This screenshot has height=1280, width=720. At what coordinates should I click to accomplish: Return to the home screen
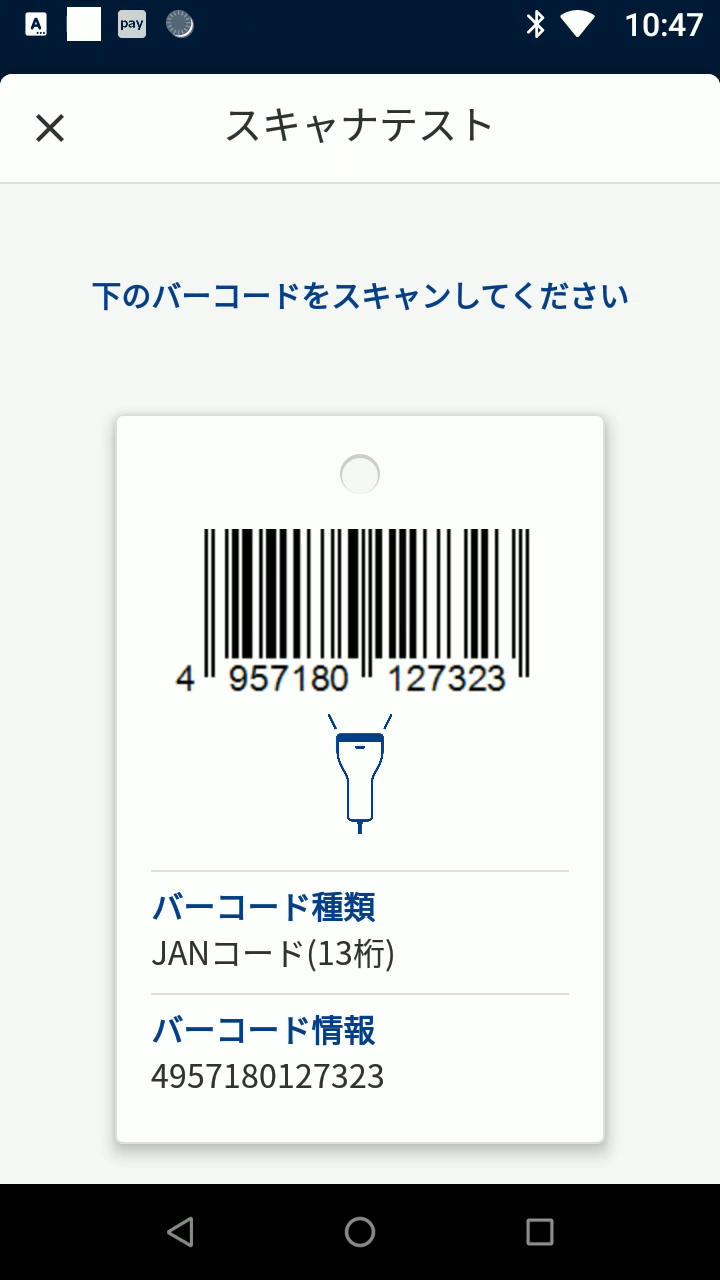pyautogui.click(x=360, y=1232)
